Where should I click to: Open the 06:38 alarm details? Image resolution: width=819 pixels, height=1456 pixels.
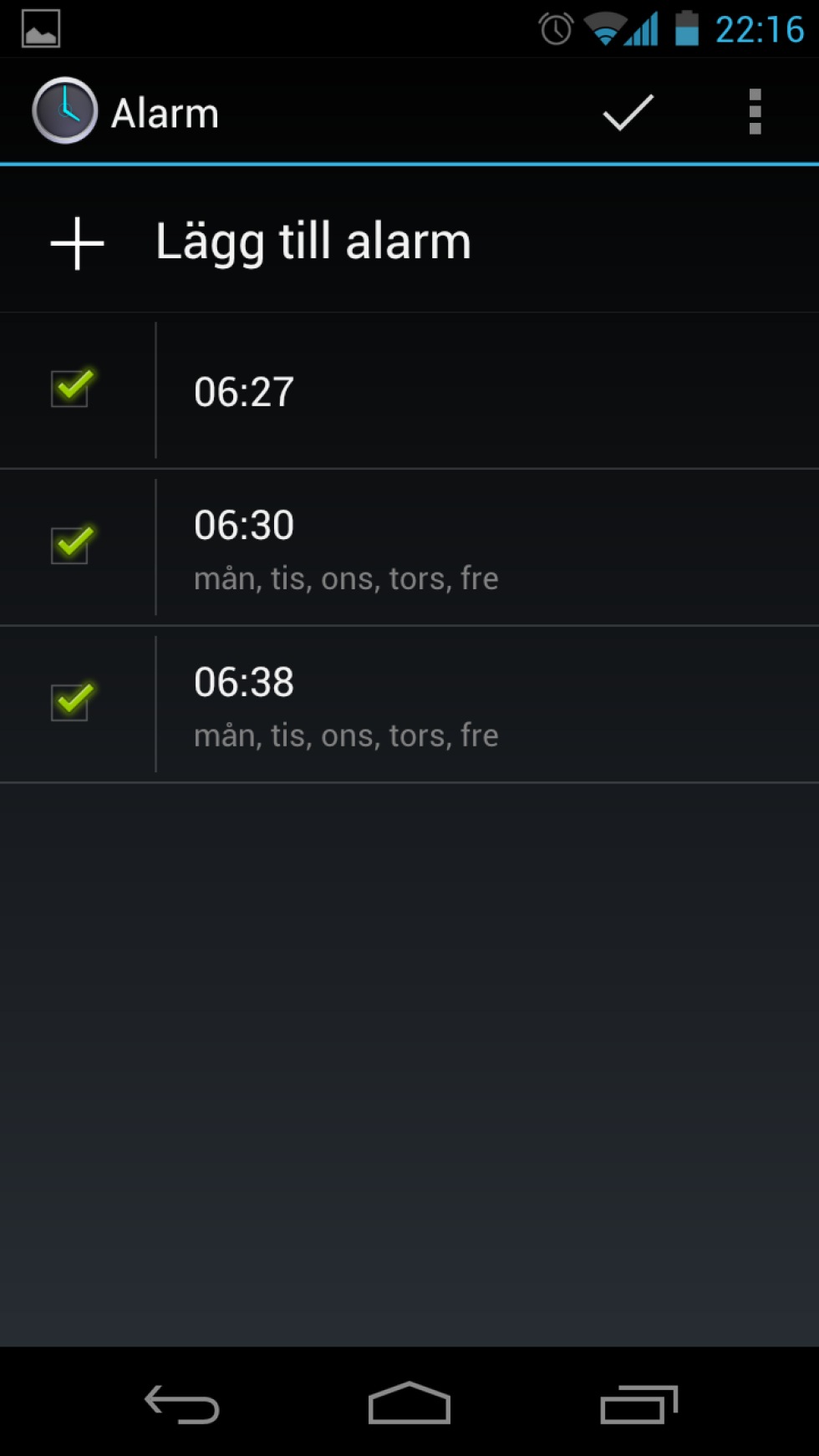click(487, 705)
